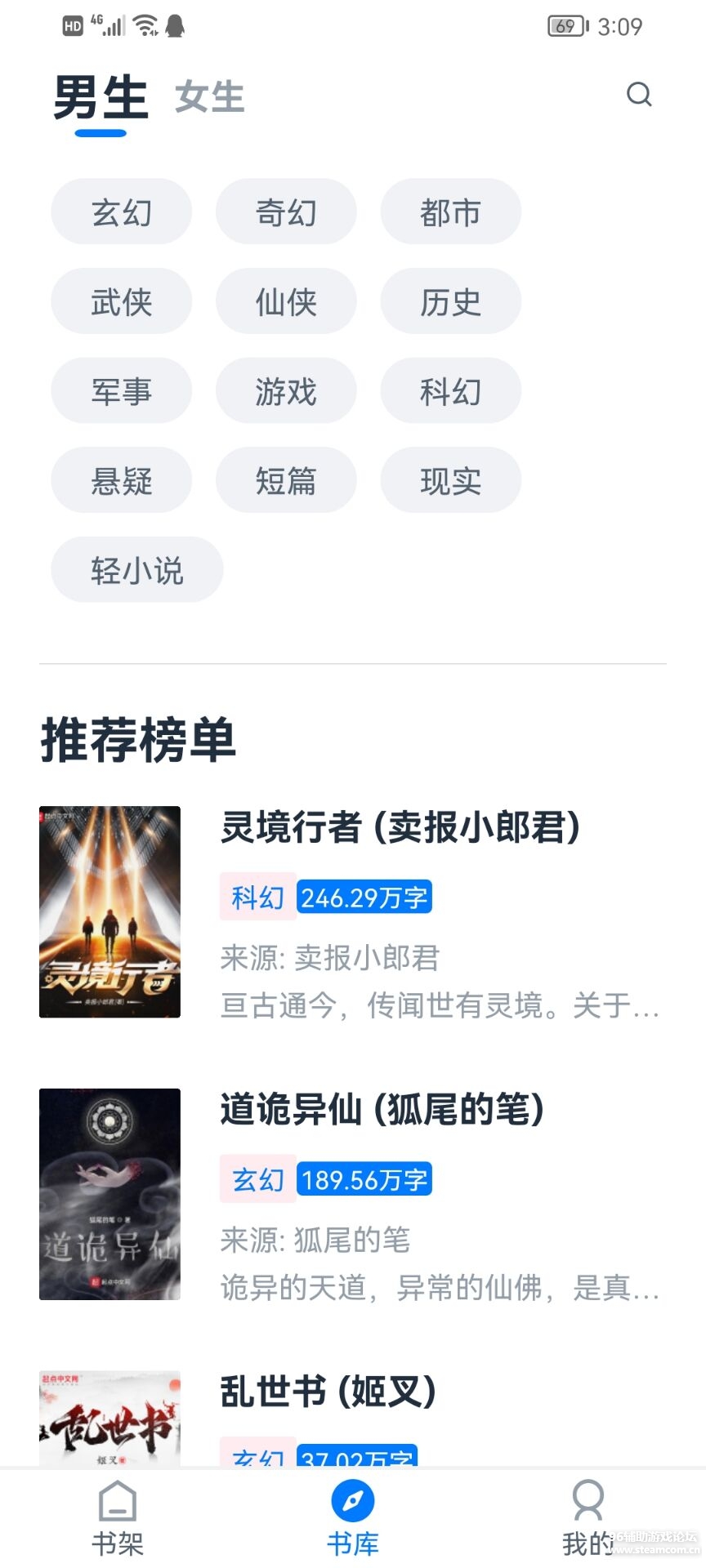Select the standalone 科幻 category chip
Screen dimensions: 706x1568
tap(450, 391)
